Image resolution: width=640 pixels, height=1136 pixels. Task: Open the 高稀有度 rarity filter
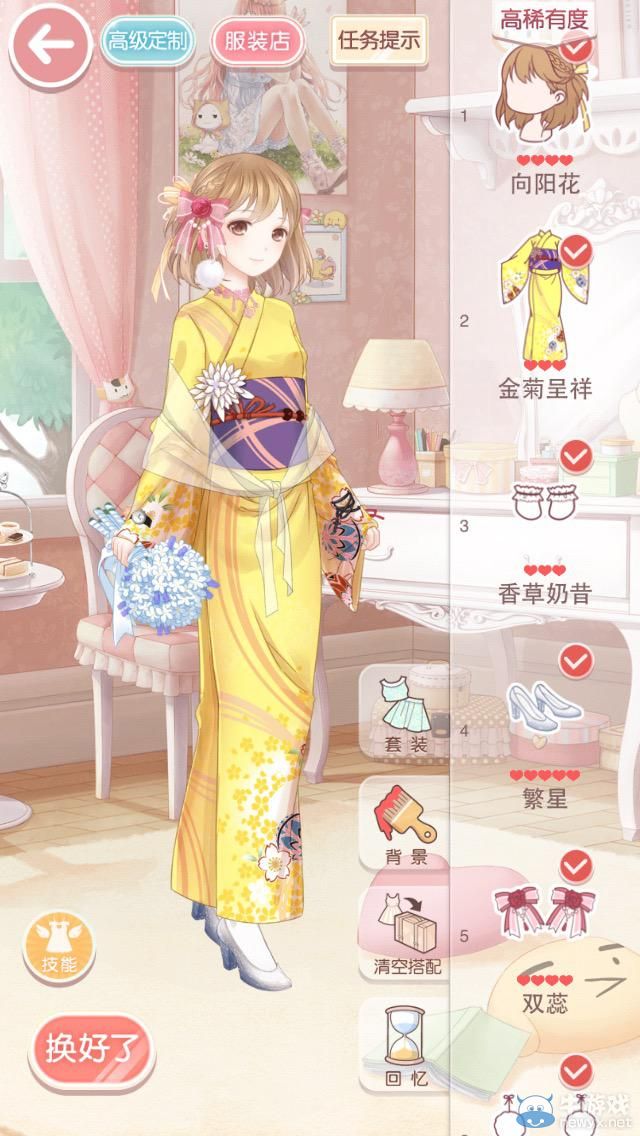coord(545,18)
